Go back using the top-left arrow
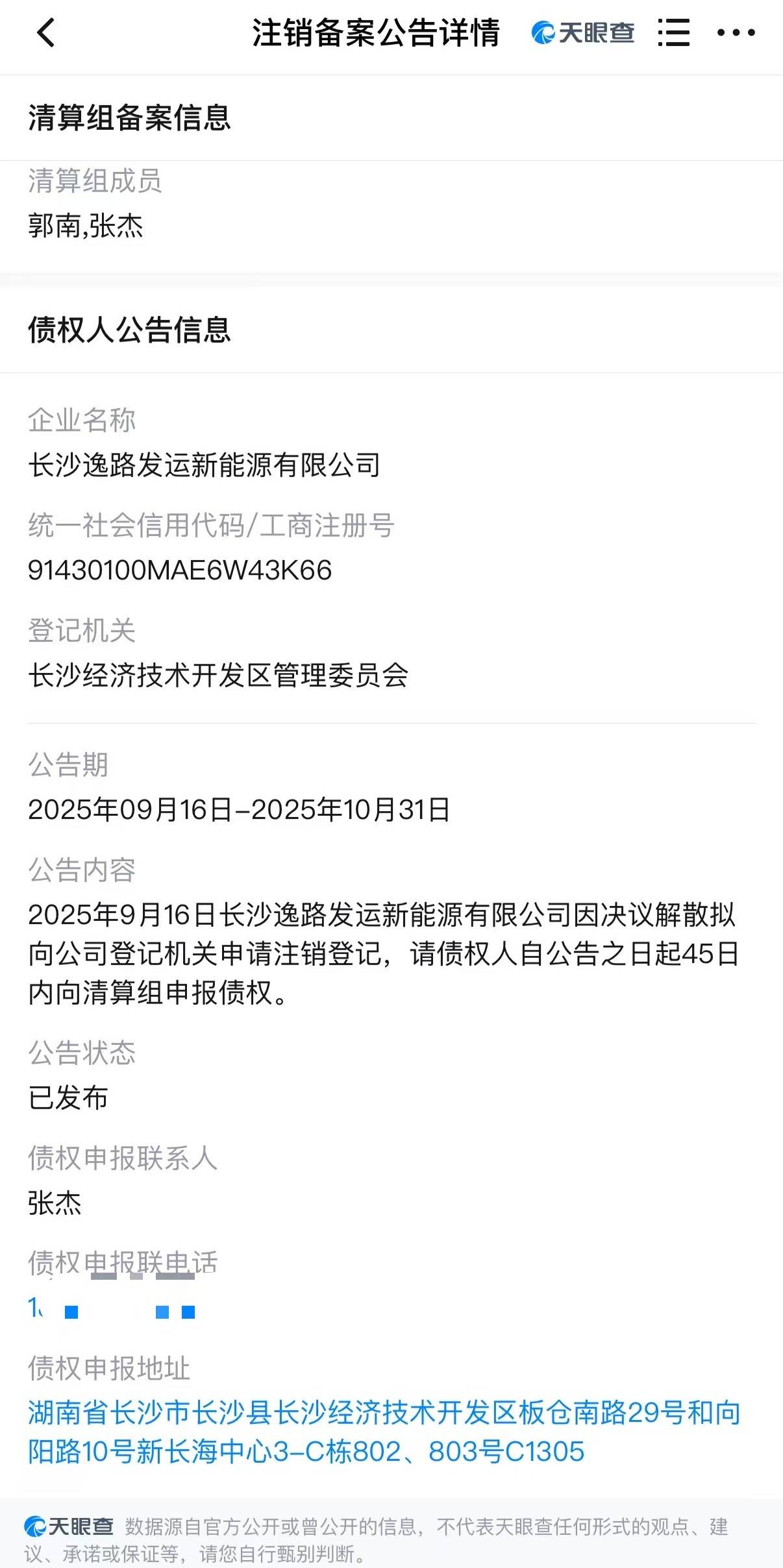This screenshot has height=1568, width=783. 45,32
